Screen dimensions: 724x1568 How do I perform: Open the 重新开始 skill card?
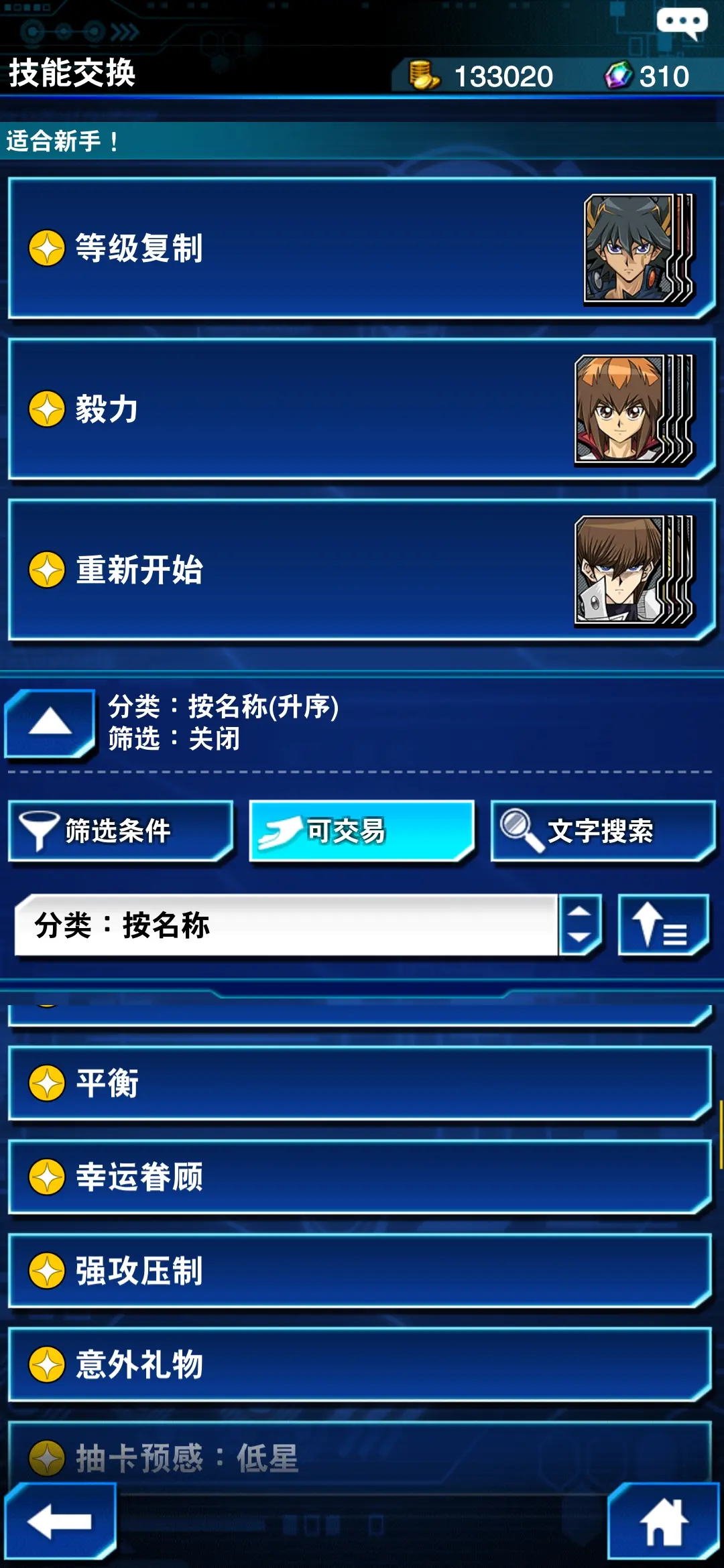coord(361,570)
